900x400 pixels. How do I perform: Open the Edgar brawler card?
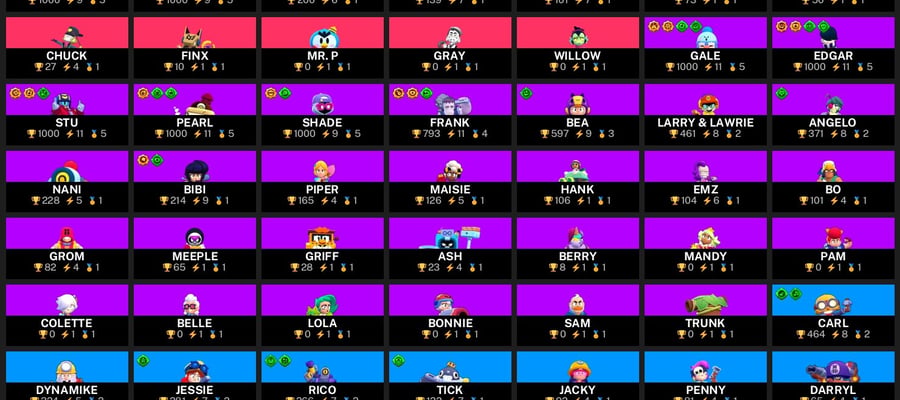pyautogui.click(x=833, y=48)
